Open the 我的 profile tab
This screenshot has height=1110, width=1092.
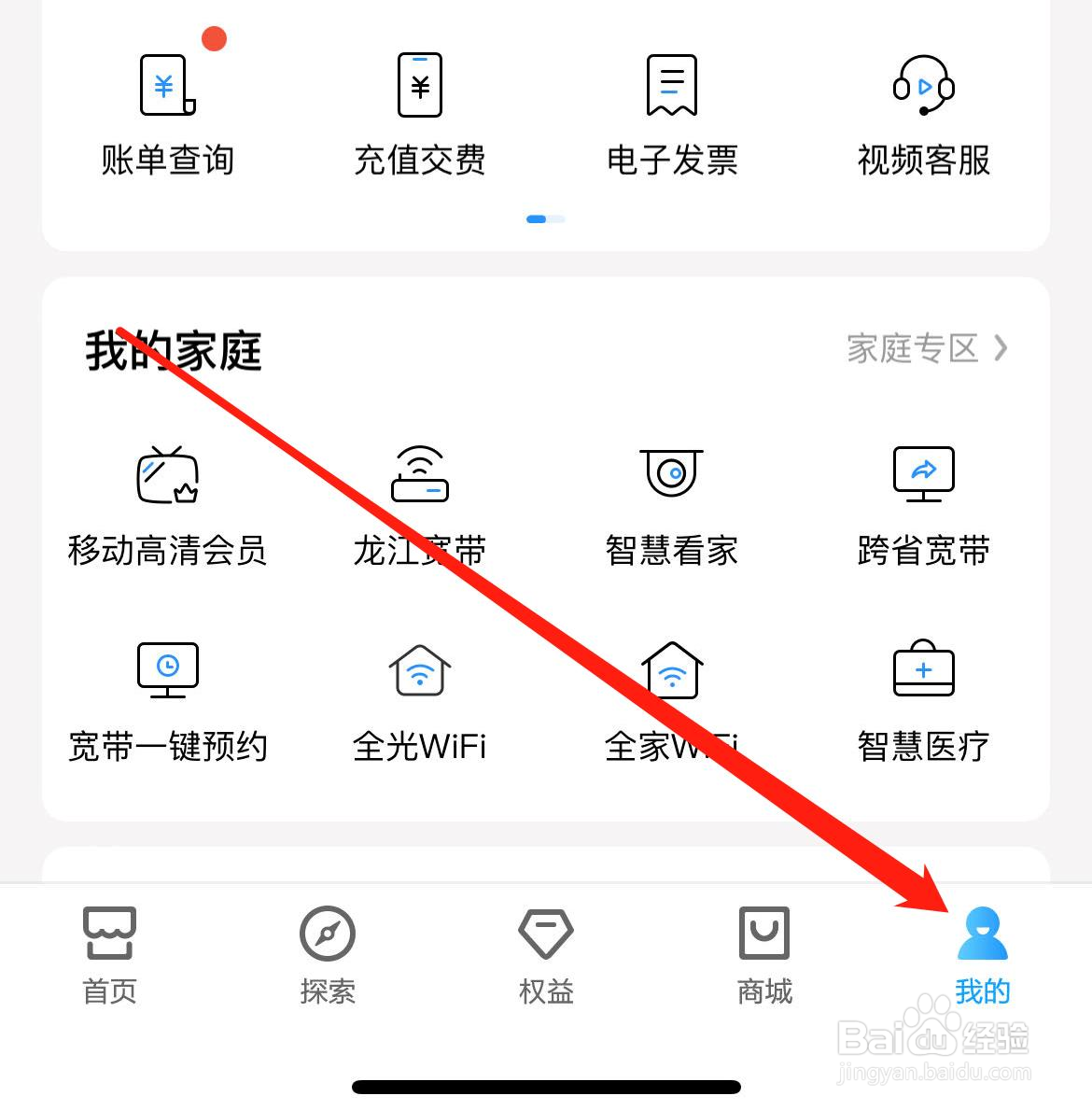(x=982, y=952)
